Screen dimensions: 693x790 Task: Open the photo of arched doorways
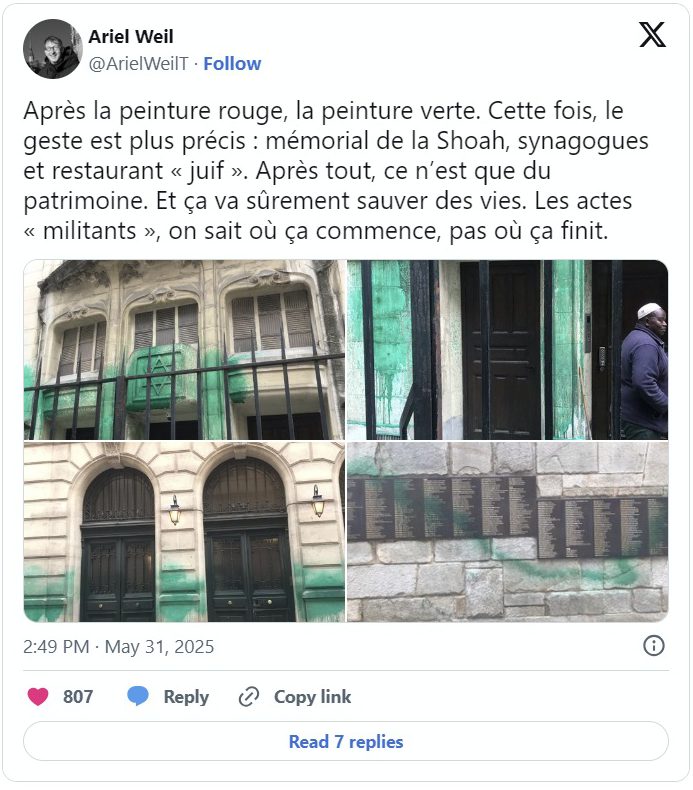click(184, 532)
